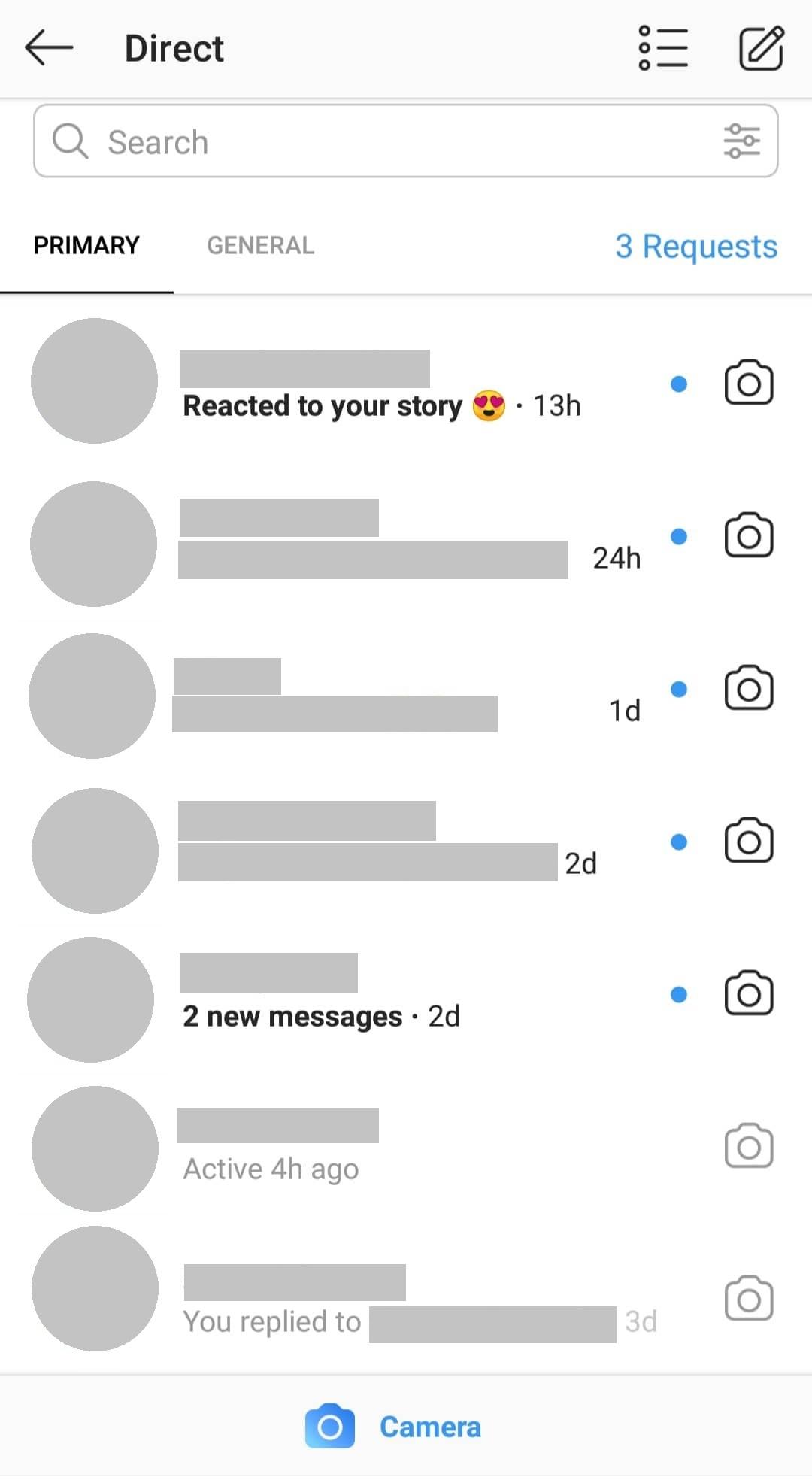Tap camera icon on the Active 4h ago chat
The height and width of the screenshot is (1480, 812).
pyautogui.click(x=748, y=1146)
